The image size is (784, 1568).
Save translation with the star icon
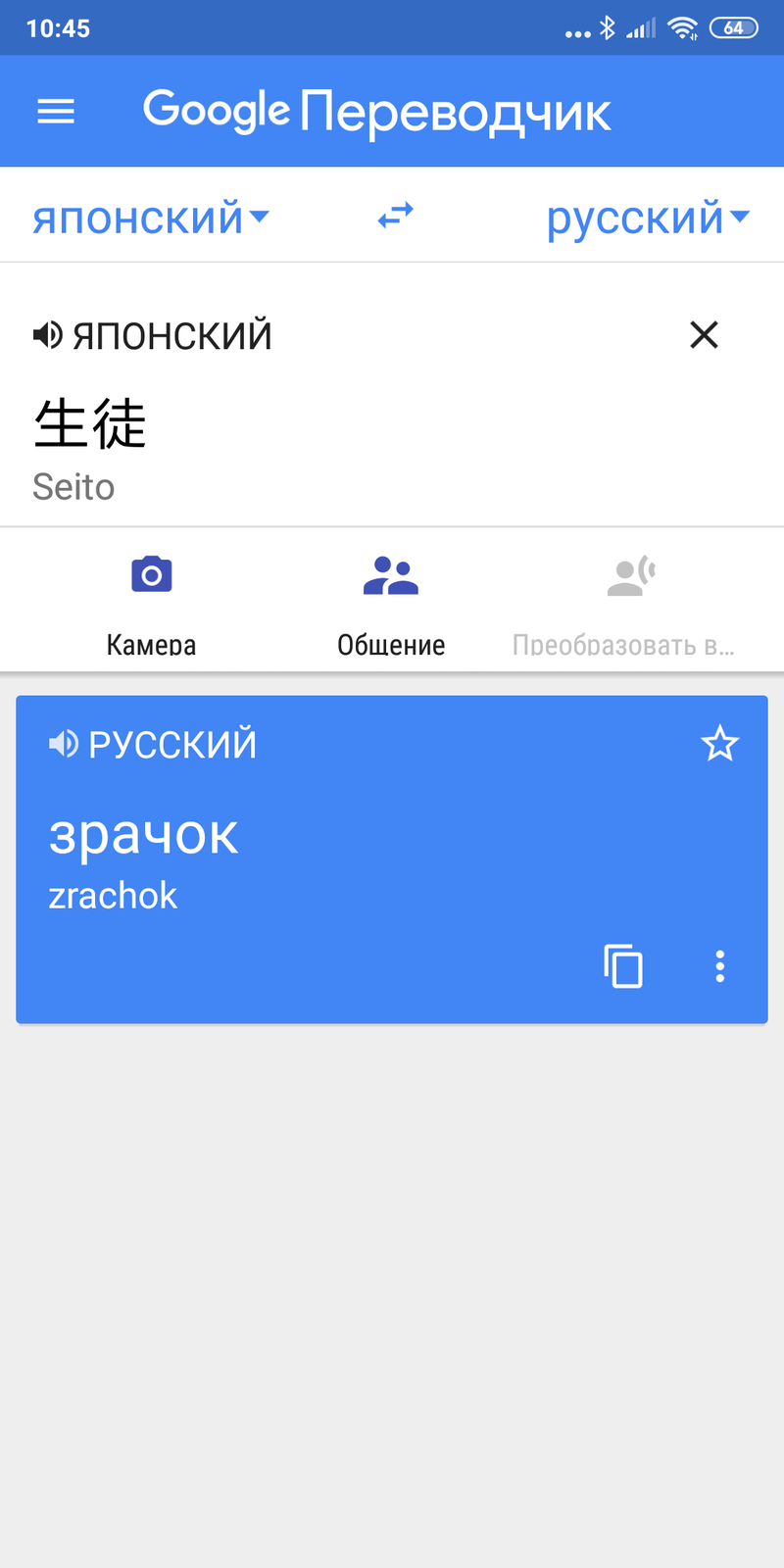pyautogui.click(x=719, y=745)
